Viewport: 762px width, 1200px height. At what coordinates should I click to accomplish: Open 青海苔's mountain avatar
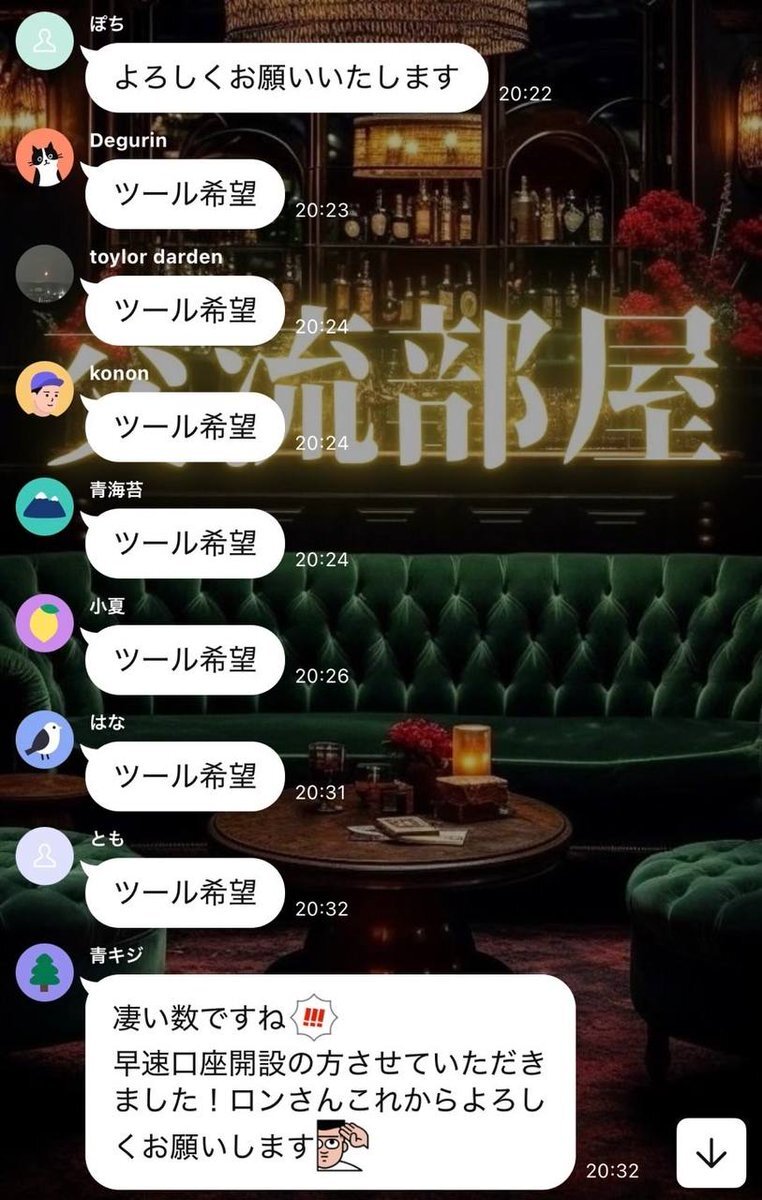[45, 506]
